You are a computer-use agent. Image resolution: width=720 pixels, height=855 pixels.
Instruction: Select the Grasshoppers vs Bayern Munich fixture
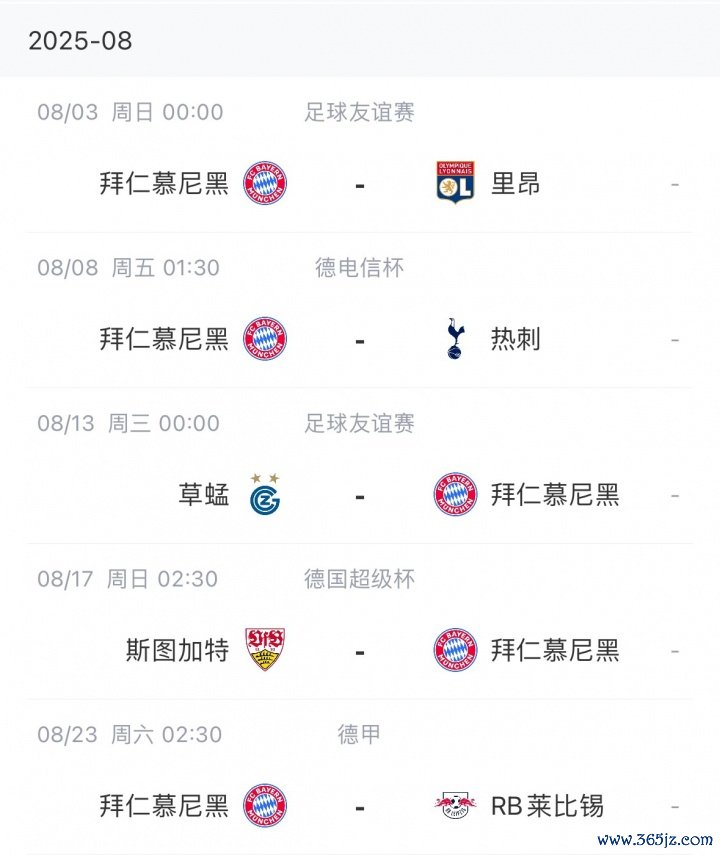(x=360, y=495)
